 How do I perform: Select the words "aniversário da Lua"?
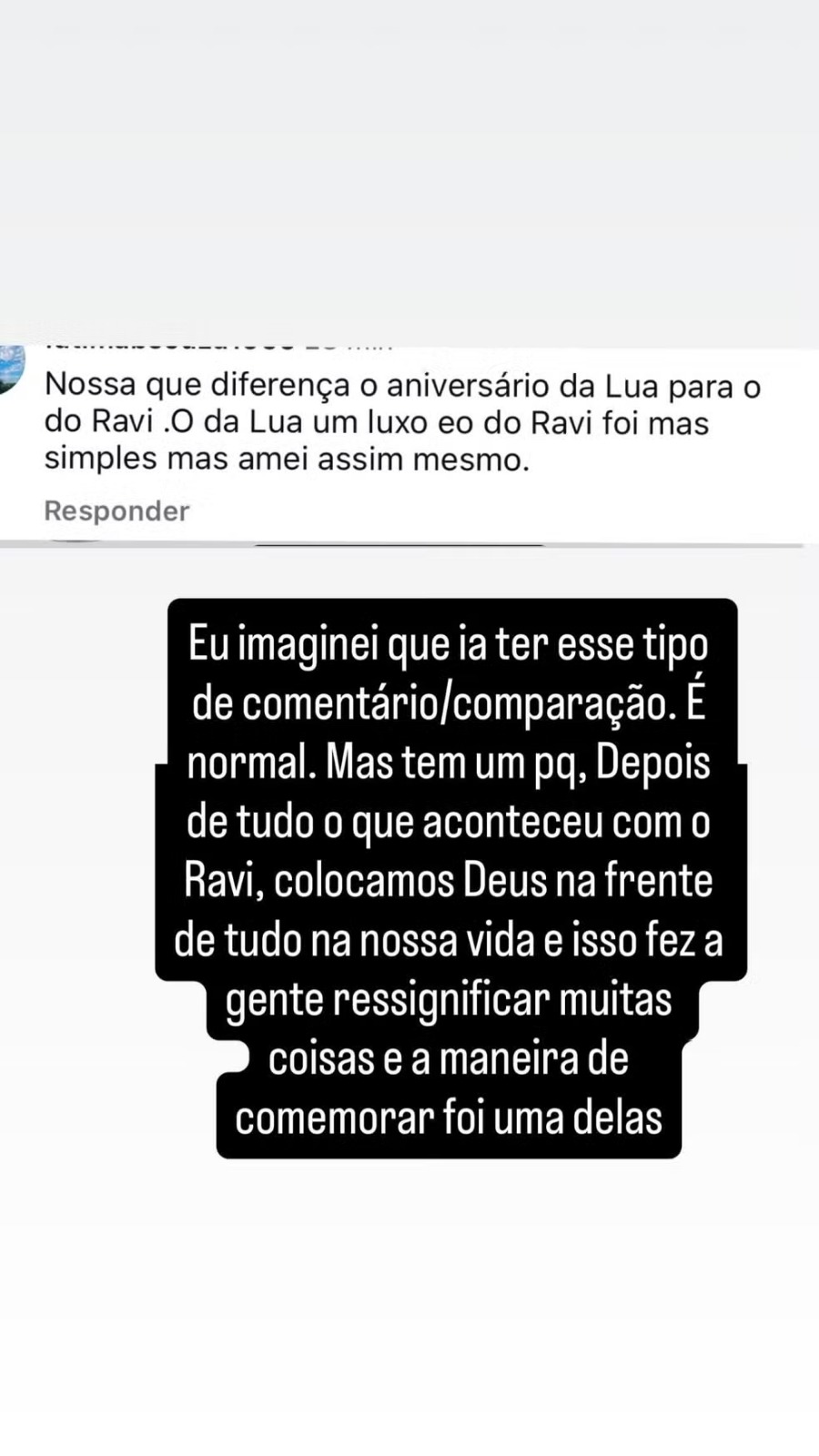click(528, 384)
